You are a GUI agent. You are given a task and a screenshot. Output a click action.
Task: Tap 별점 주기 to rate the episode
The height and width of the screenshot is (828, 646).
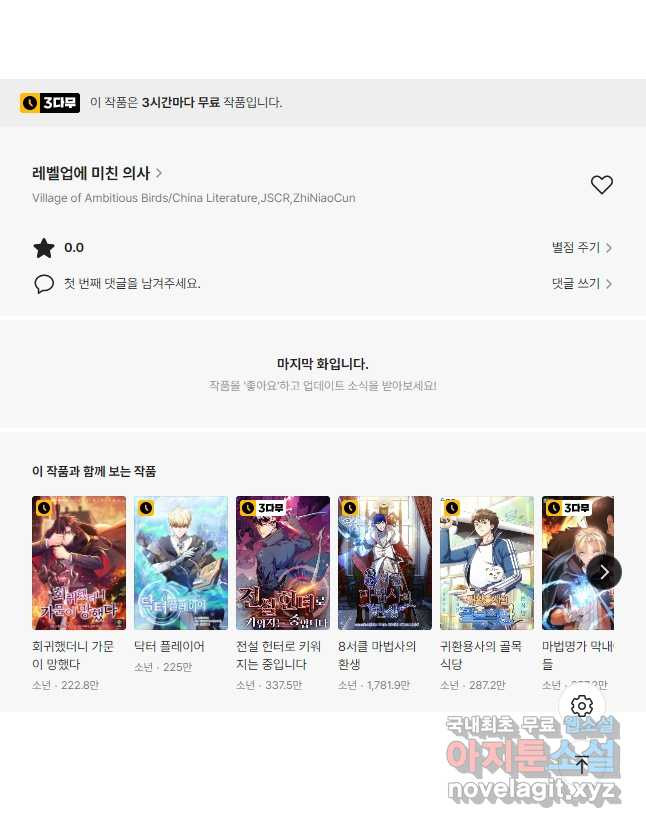[582, 248]
